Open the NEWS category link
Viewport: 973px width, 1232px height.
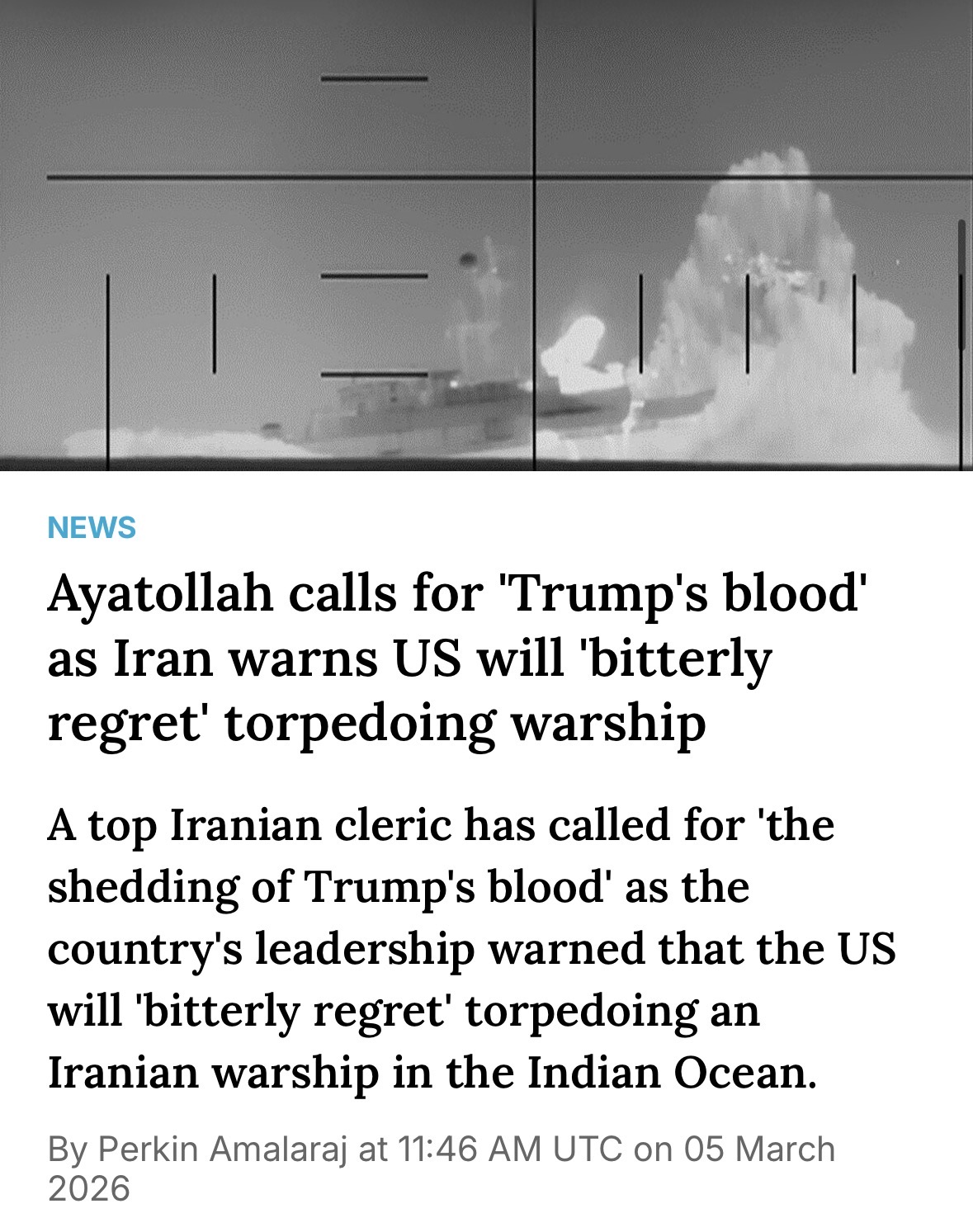pyautogui.click(x=92, y=527)
